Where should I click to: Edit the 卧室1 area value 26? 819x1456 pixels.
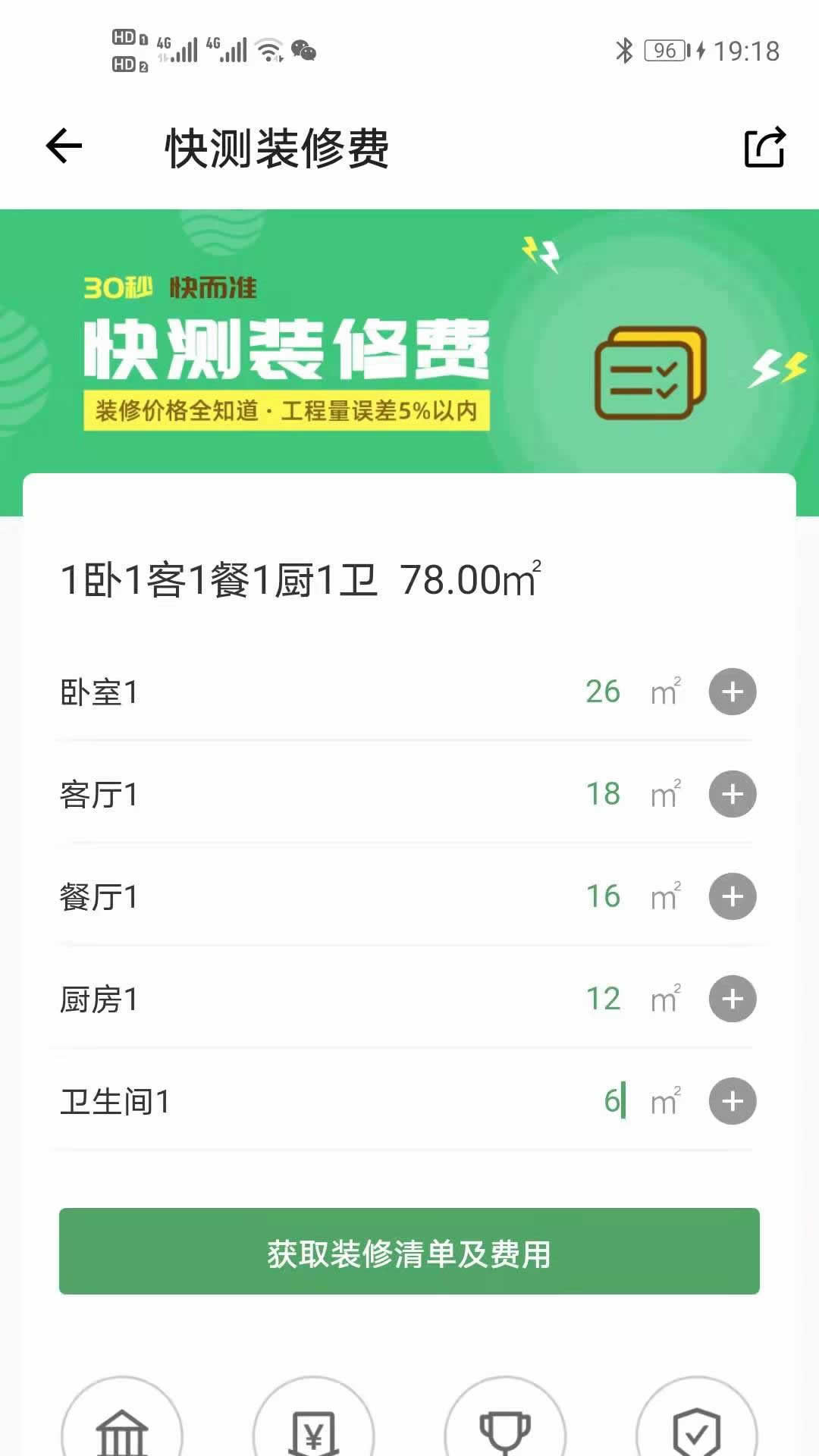603,692
